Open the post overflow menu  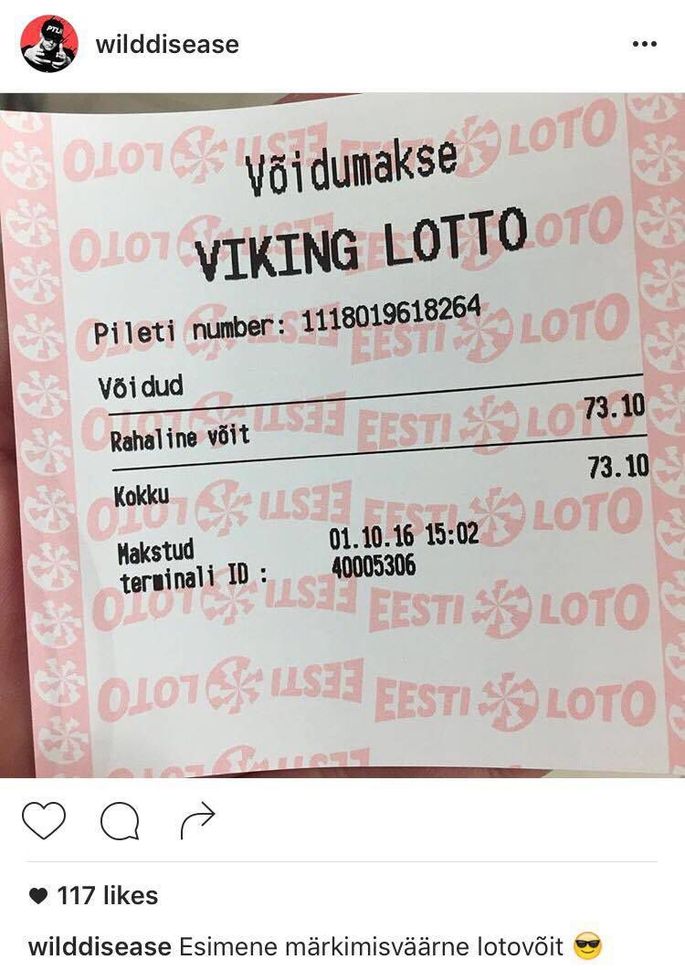point(645,45)
